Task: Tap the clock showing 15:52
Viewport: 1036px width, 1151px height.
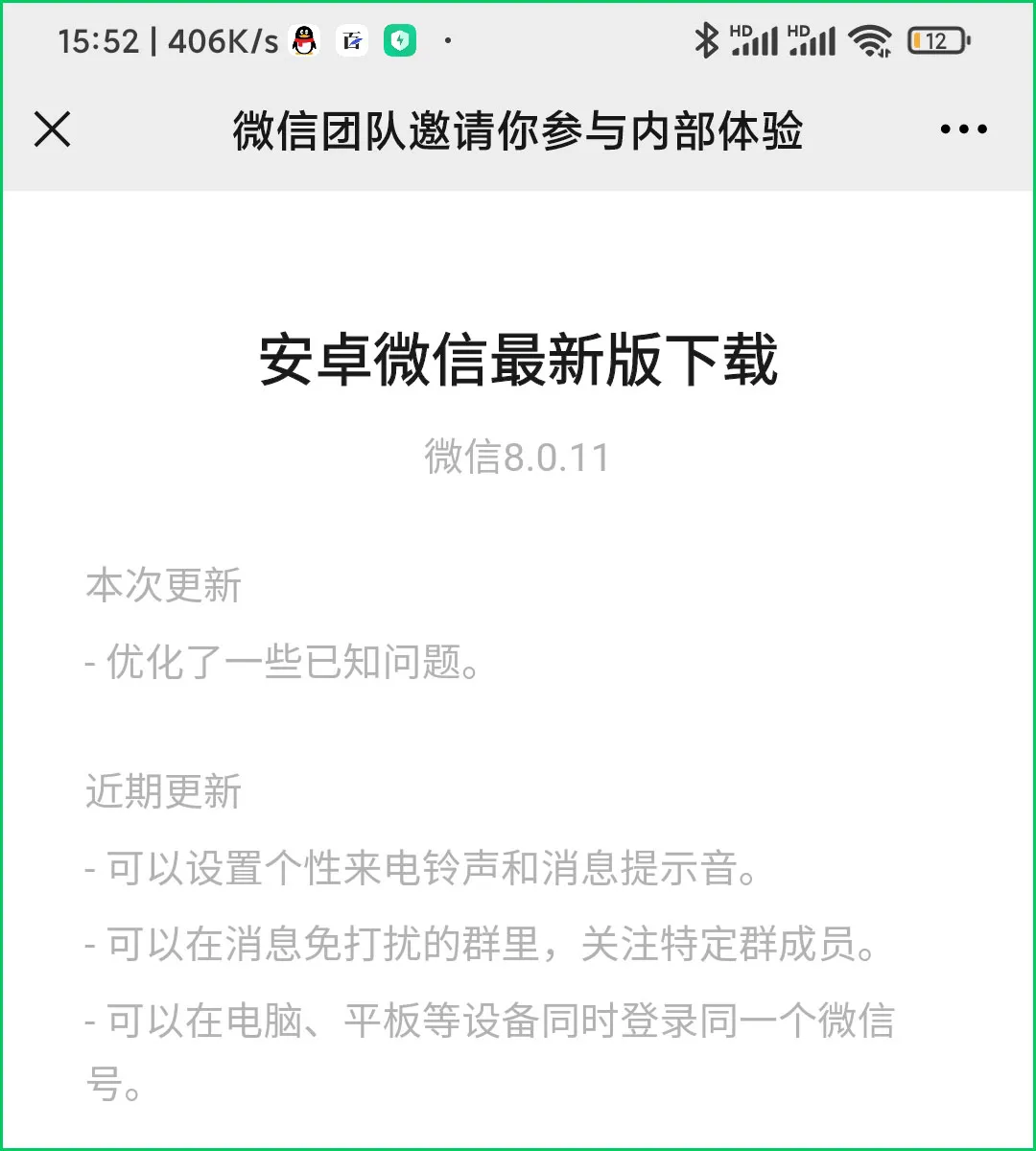Action: (103, 40)
